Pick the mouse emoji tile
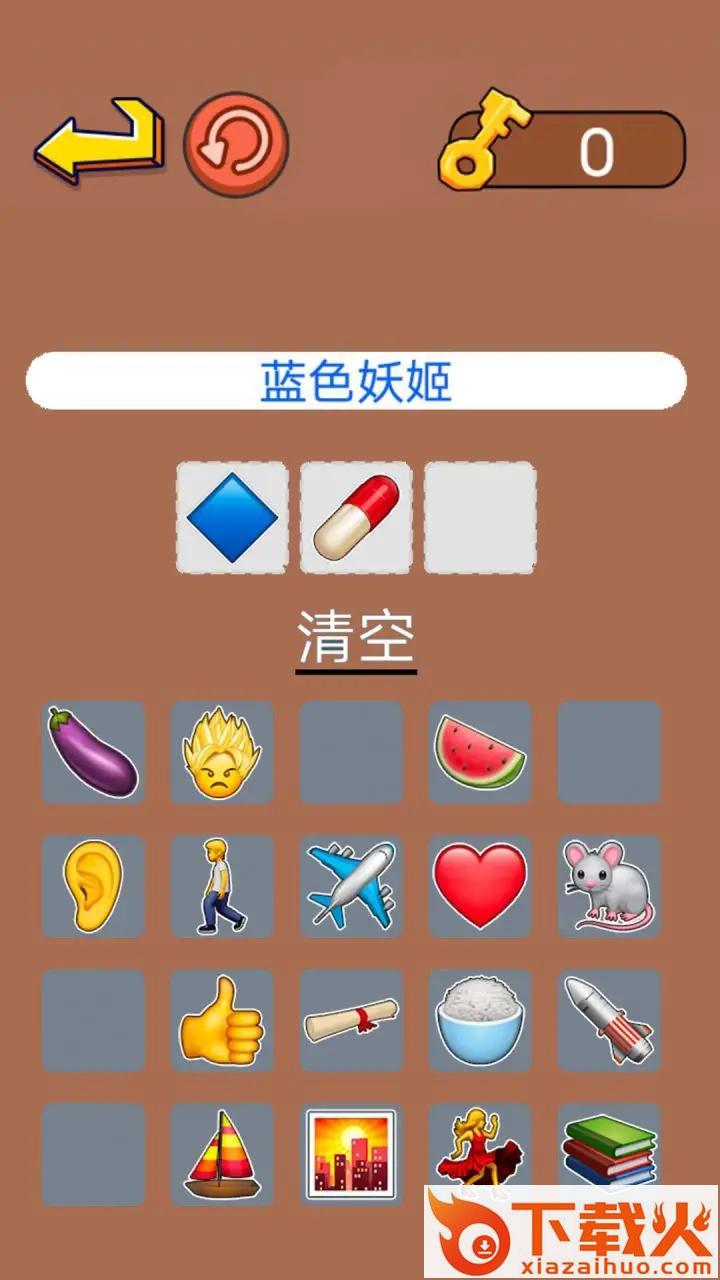The height and width of the screenshot is (1280, 720). pos(609,886)
